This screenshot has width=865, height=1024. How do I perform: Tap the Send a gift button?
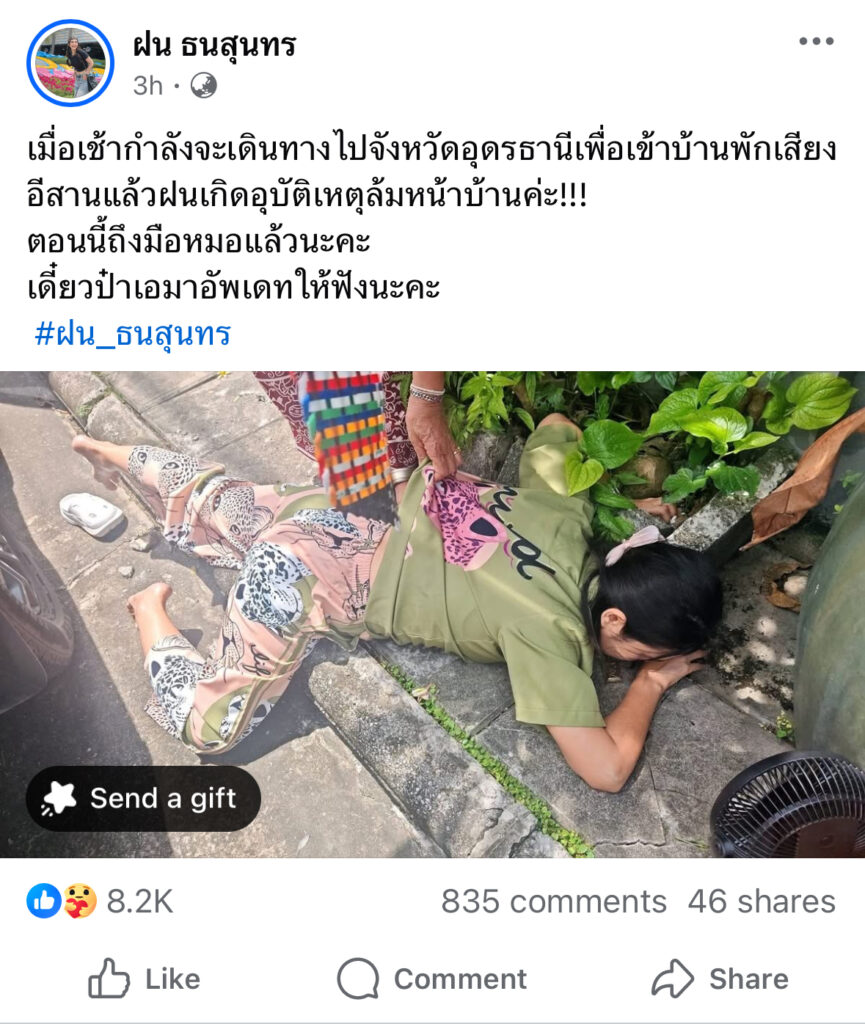(x=143, y=798)
